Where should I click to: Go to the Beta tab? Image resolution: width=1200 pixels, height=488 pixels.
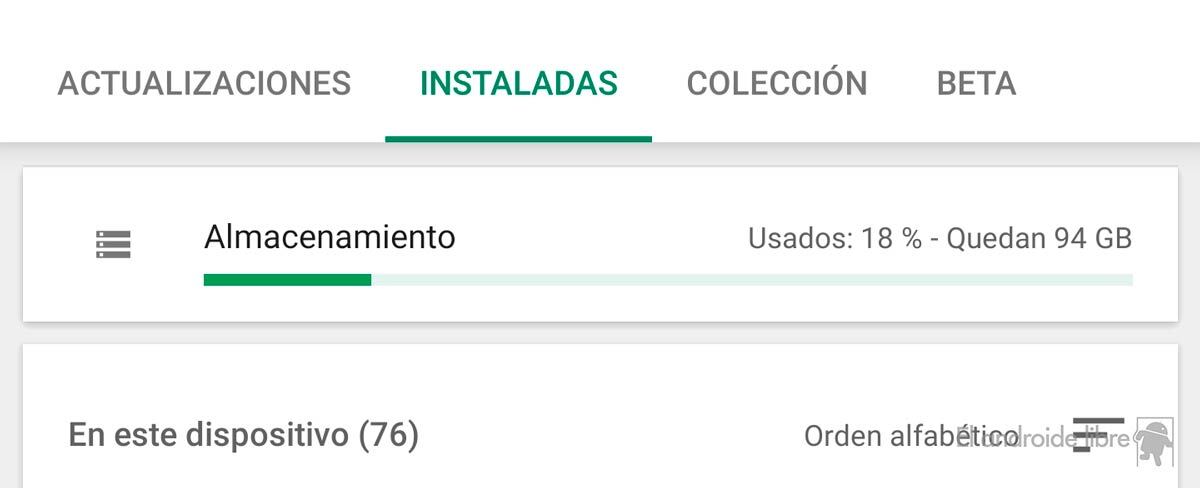click(x=976, y=83)
